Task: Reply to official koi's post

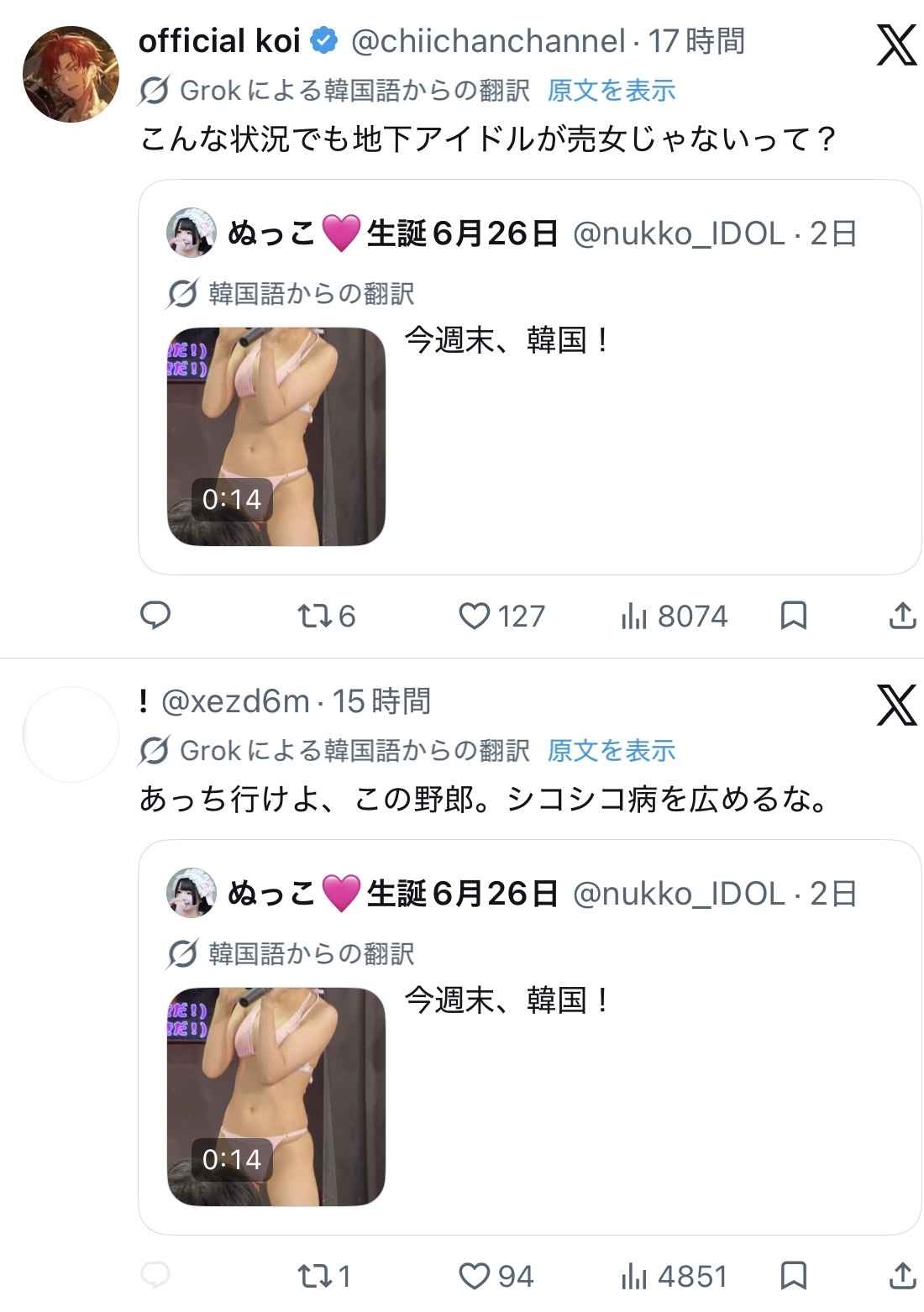Action: tap(155, 616)
